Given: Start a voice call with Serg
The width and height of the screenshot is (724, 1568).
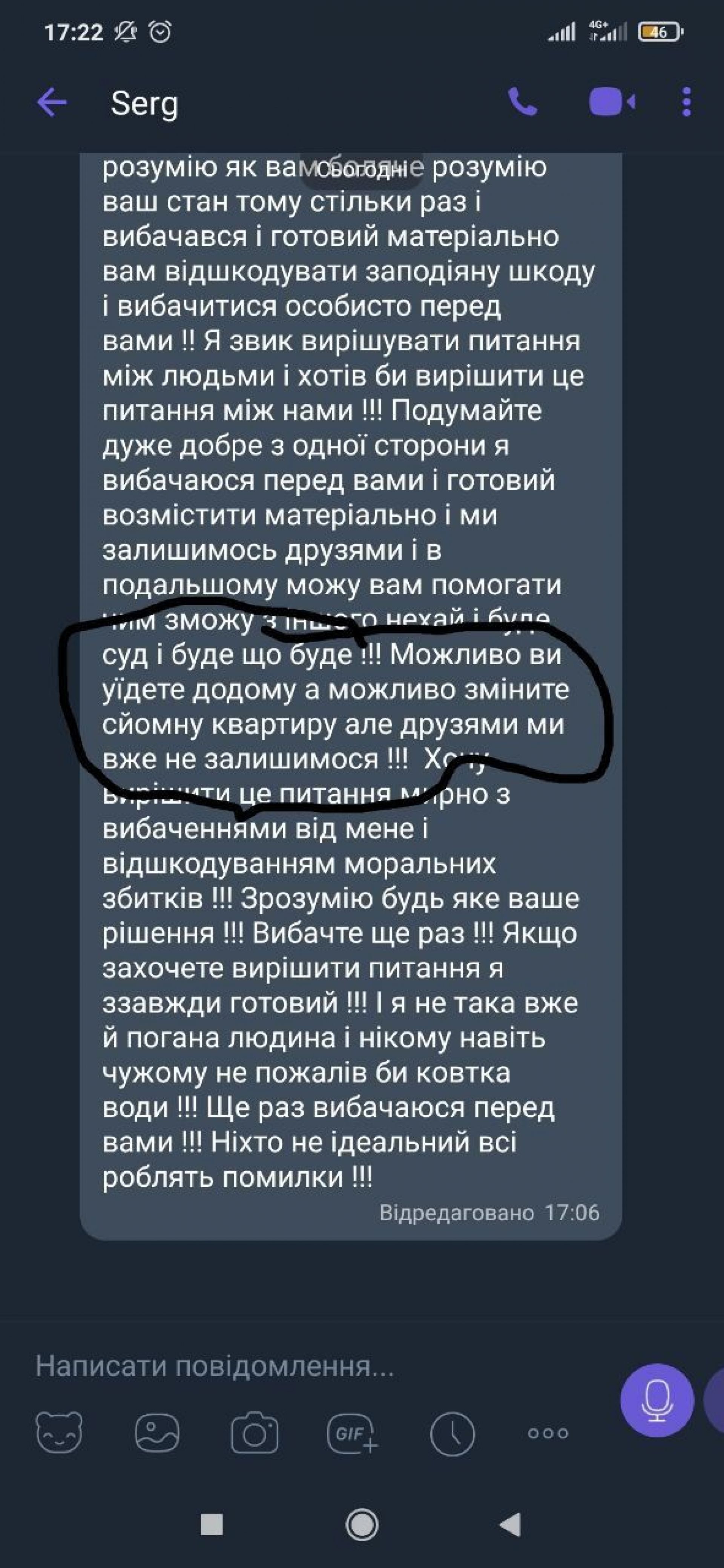Looking at the screenshot, I should click(523, 102).
